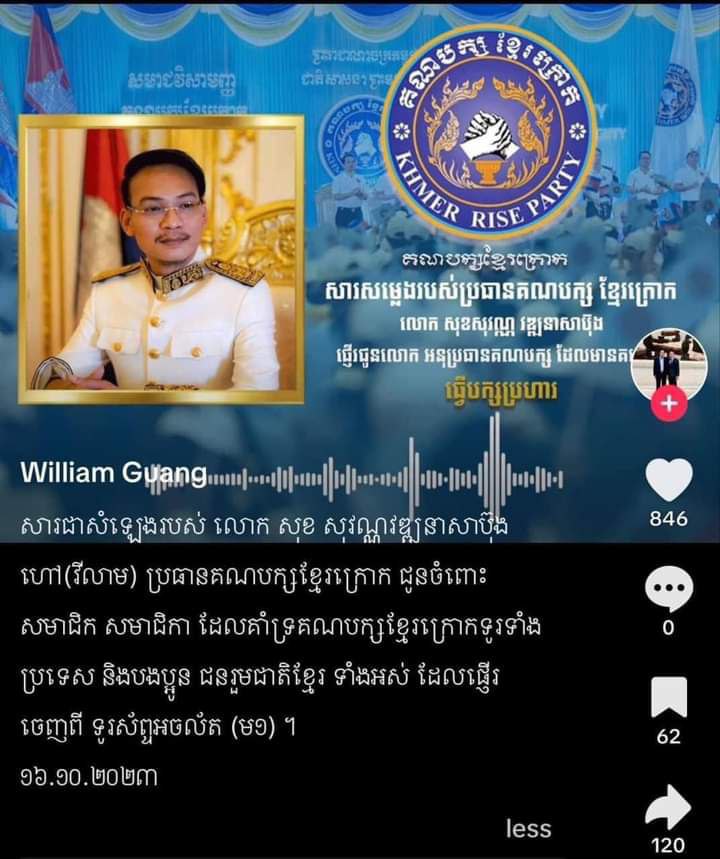Bookmark this video to favorites

coord(669,697)
